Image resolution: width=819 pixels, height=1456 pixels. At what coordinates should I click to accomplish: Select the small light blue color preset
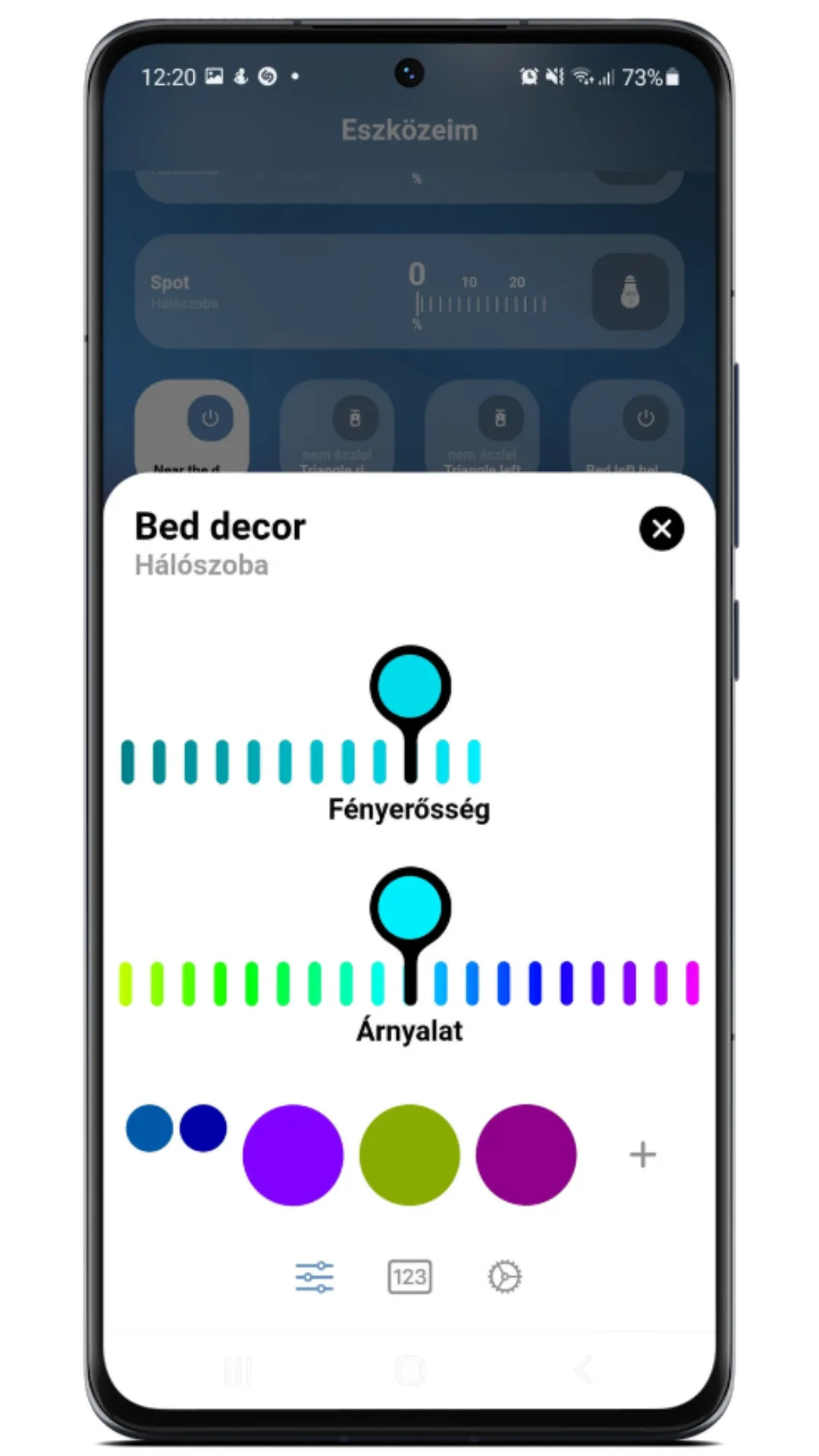point(149,1128)
